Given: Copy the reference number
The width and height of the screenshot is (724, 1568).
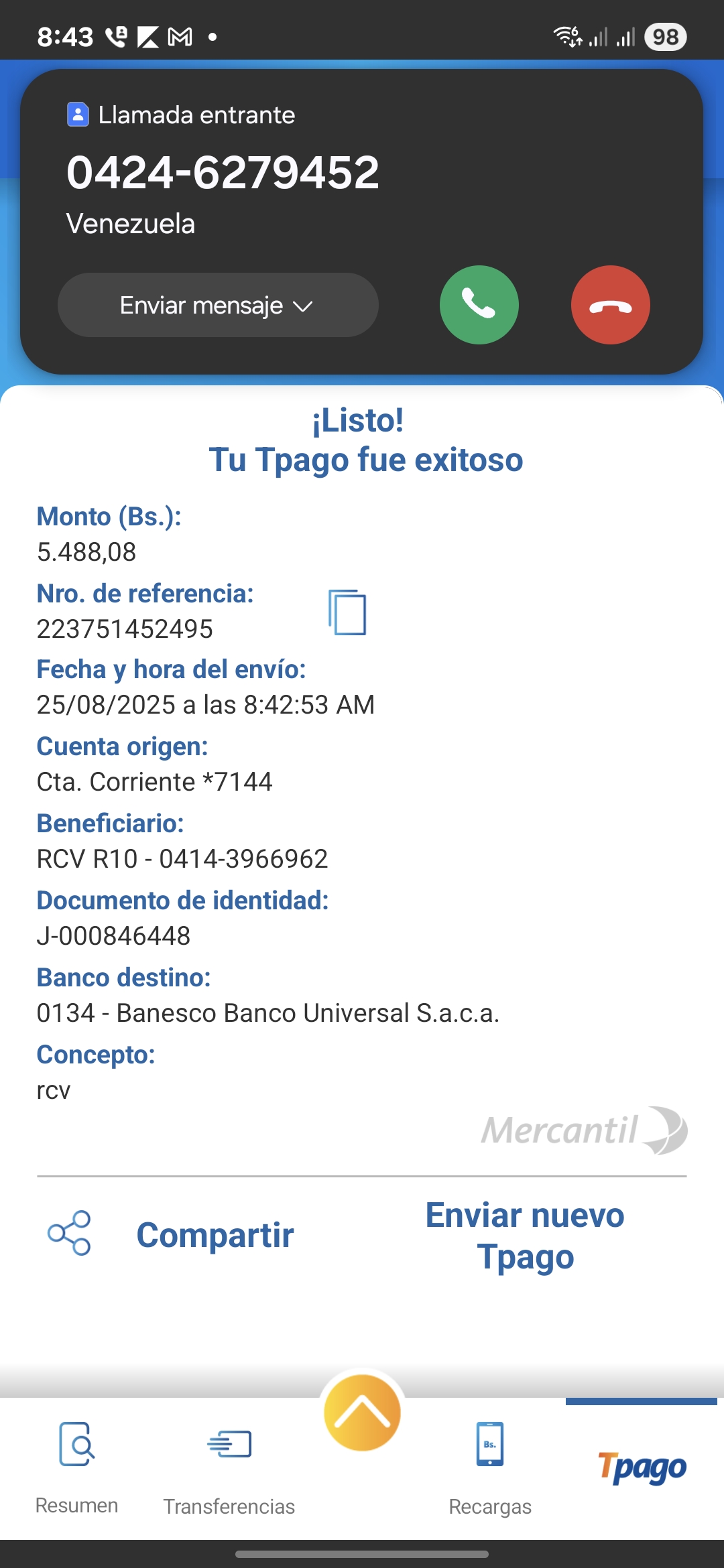Looking at the screenshot, I should click(347, 612).
